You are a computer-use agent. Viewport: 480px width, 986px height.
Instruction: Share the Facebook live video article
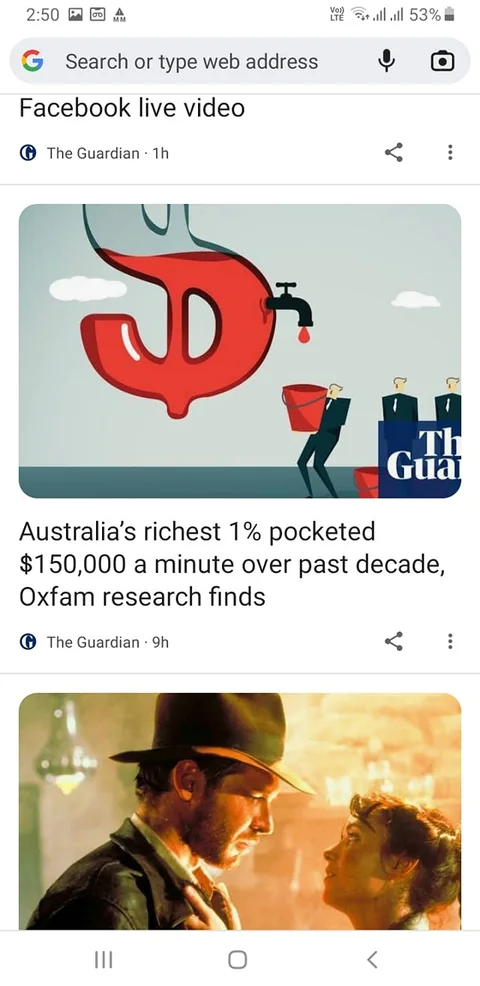coord(394,152)
